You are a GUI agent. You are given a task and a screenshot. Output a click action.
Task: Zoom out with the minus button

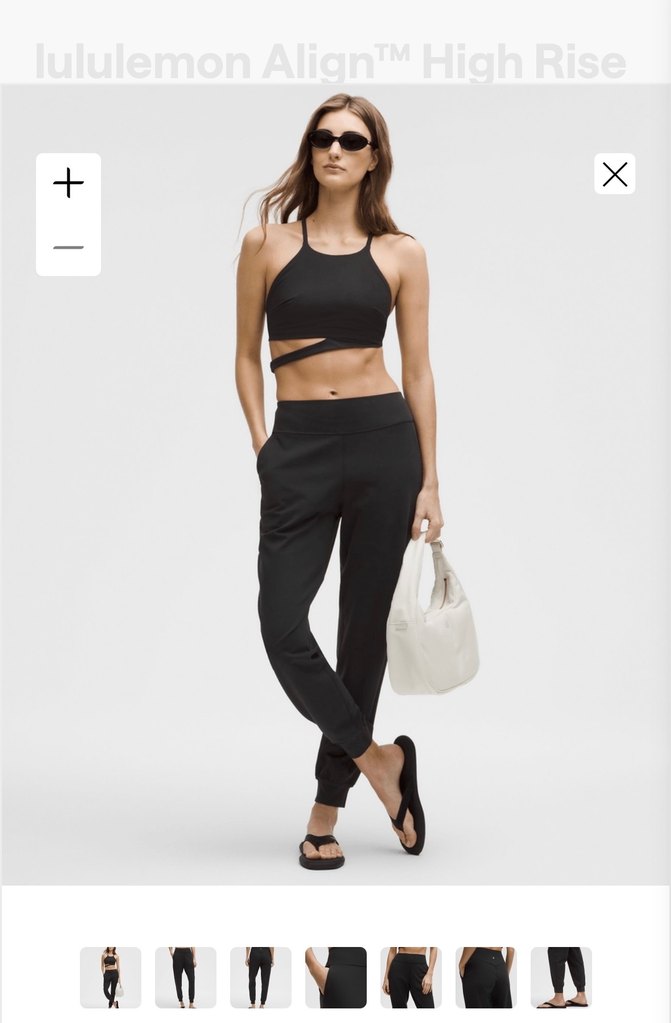click(x=68, y=247)
